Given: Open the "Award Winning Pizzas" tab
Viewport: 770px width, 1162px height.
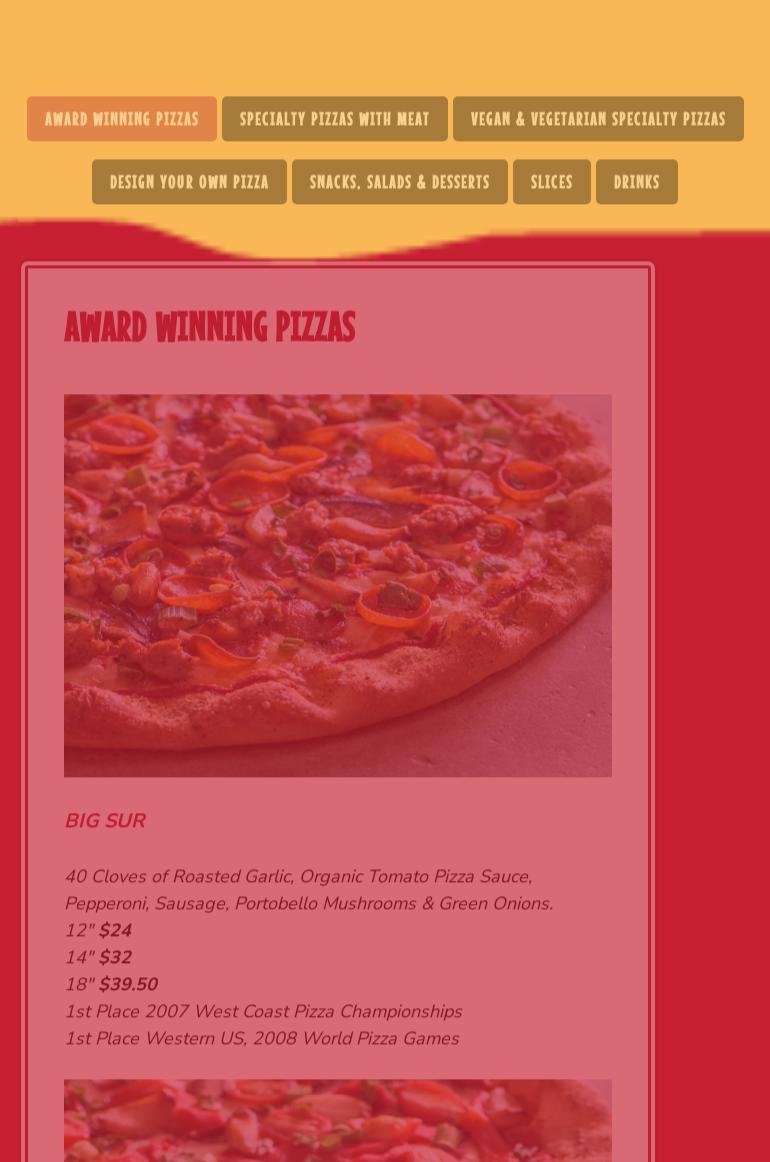Looking at the screenshot, I should [121, 118].
